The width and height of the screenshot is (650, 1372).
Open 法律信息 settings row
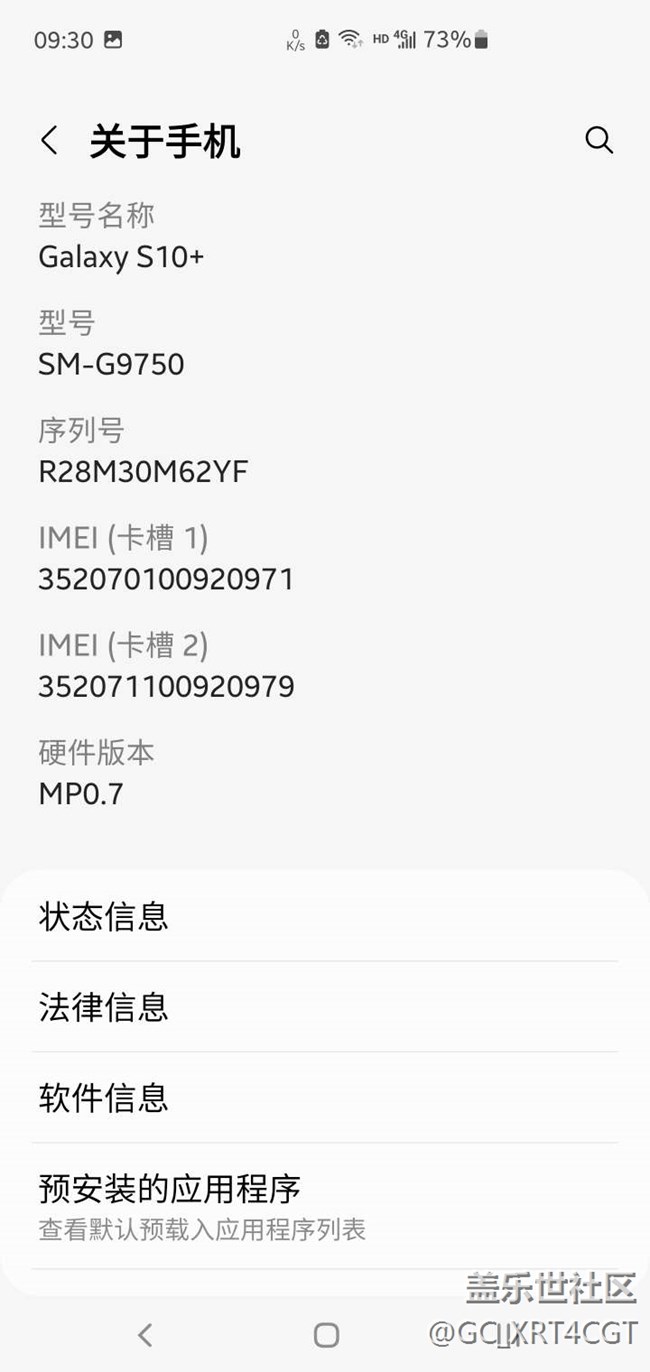pos(324,1007)
